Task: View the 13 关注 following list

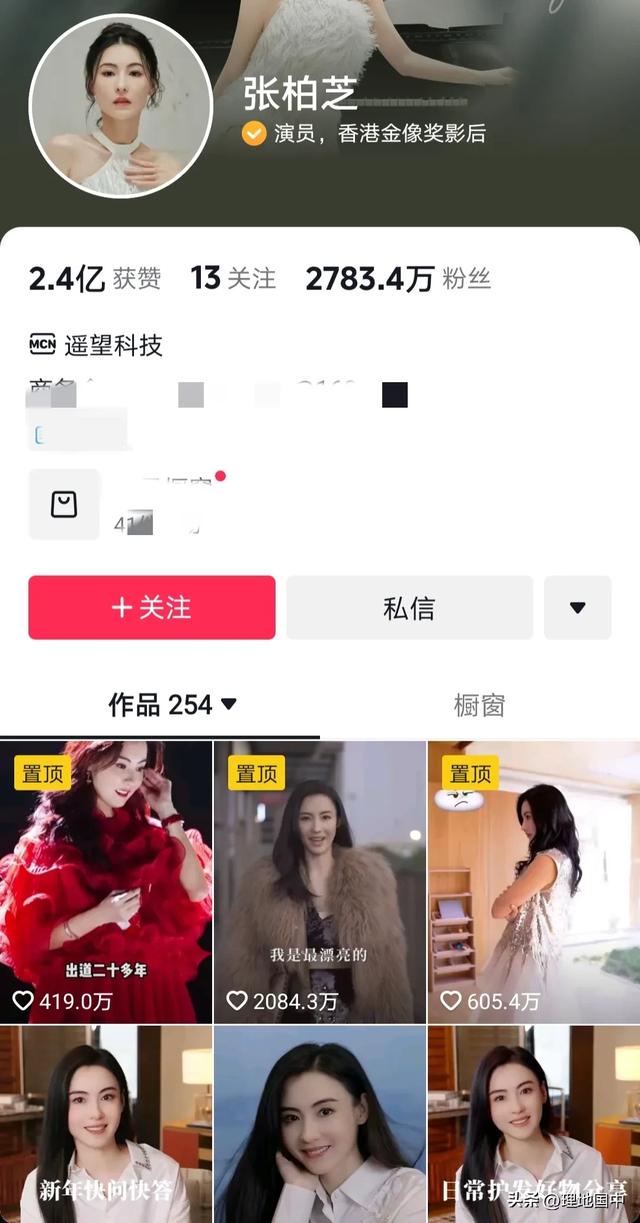Action: 233,279
